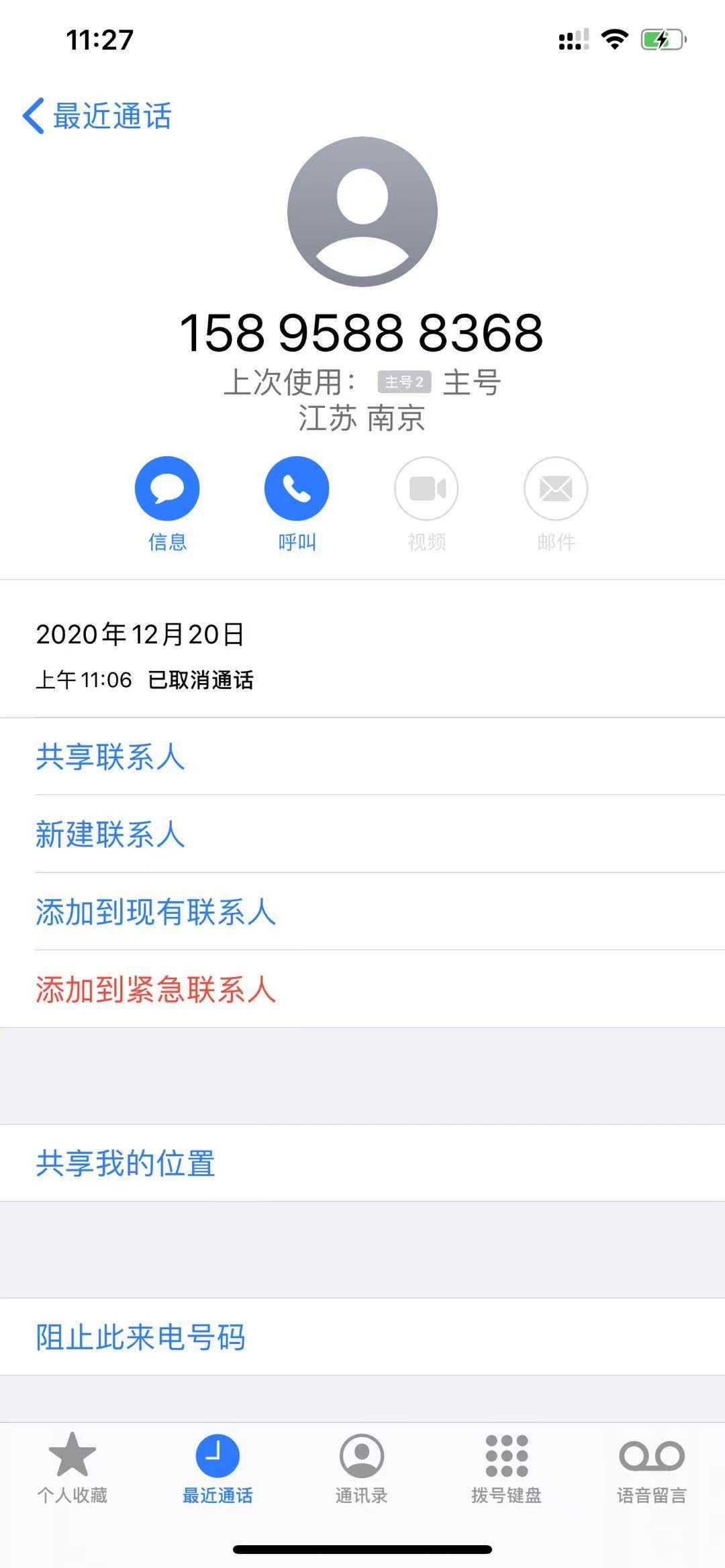Tap 添加到紧急联系人
The height and width of the screenshot is (1568, 725).
pyautogui.click(x=156, y=990)
